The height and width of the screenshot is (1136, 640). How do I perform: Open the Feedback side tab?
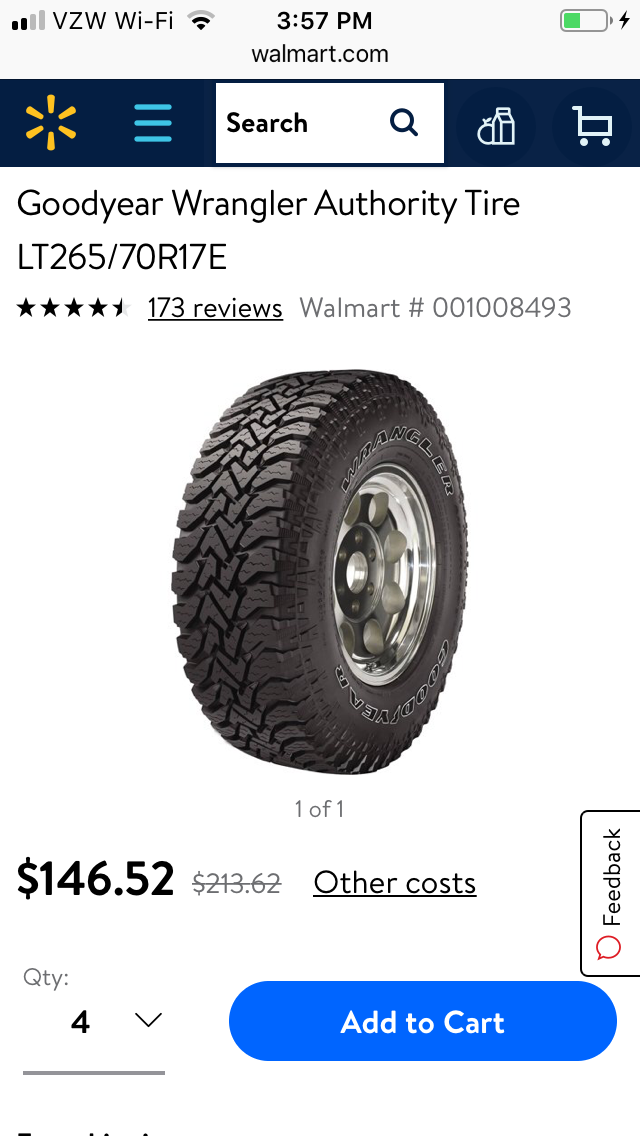tap(610, 893)
